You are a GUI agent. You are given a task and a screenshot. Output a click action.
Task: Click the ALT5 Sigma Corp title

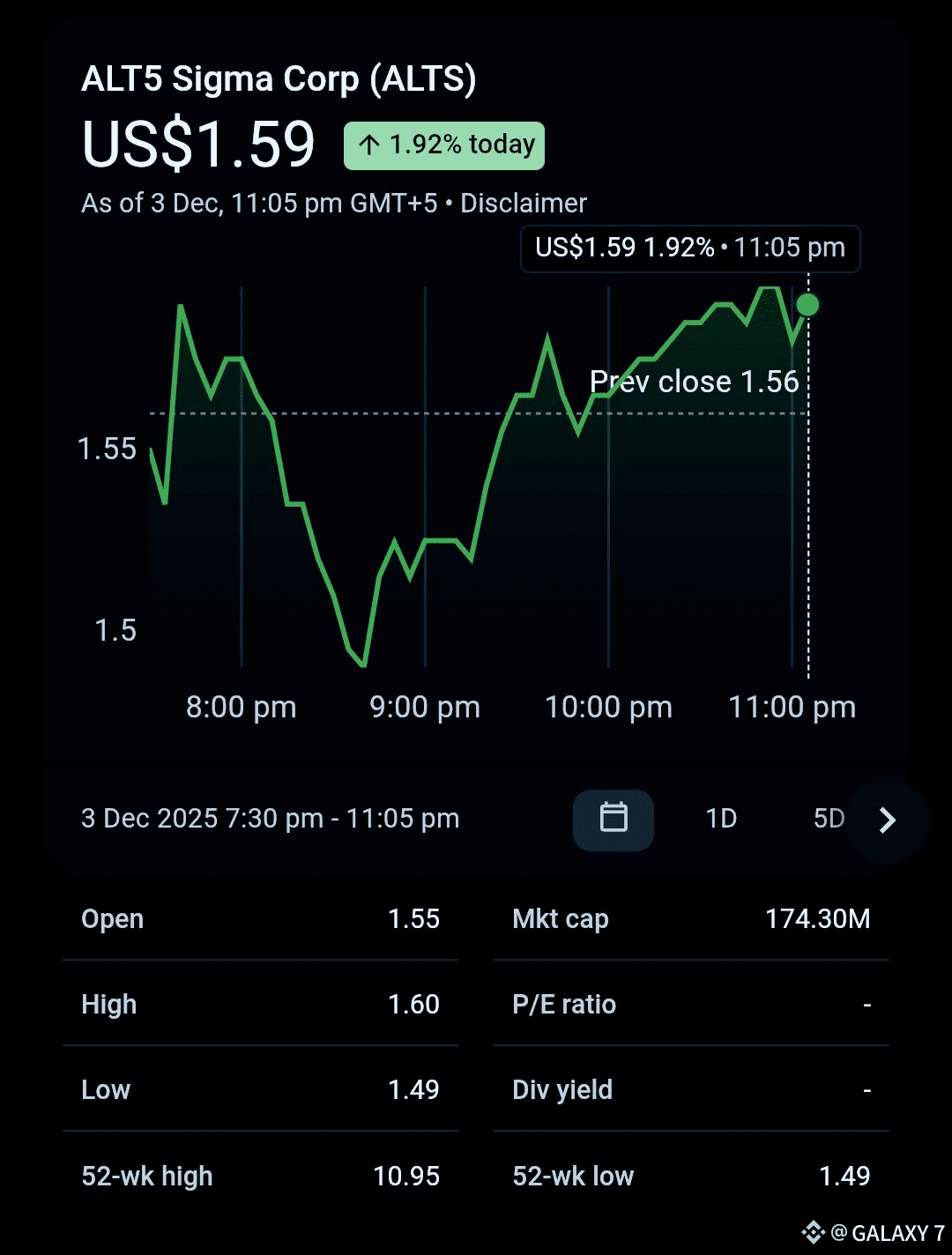point(279,79)
